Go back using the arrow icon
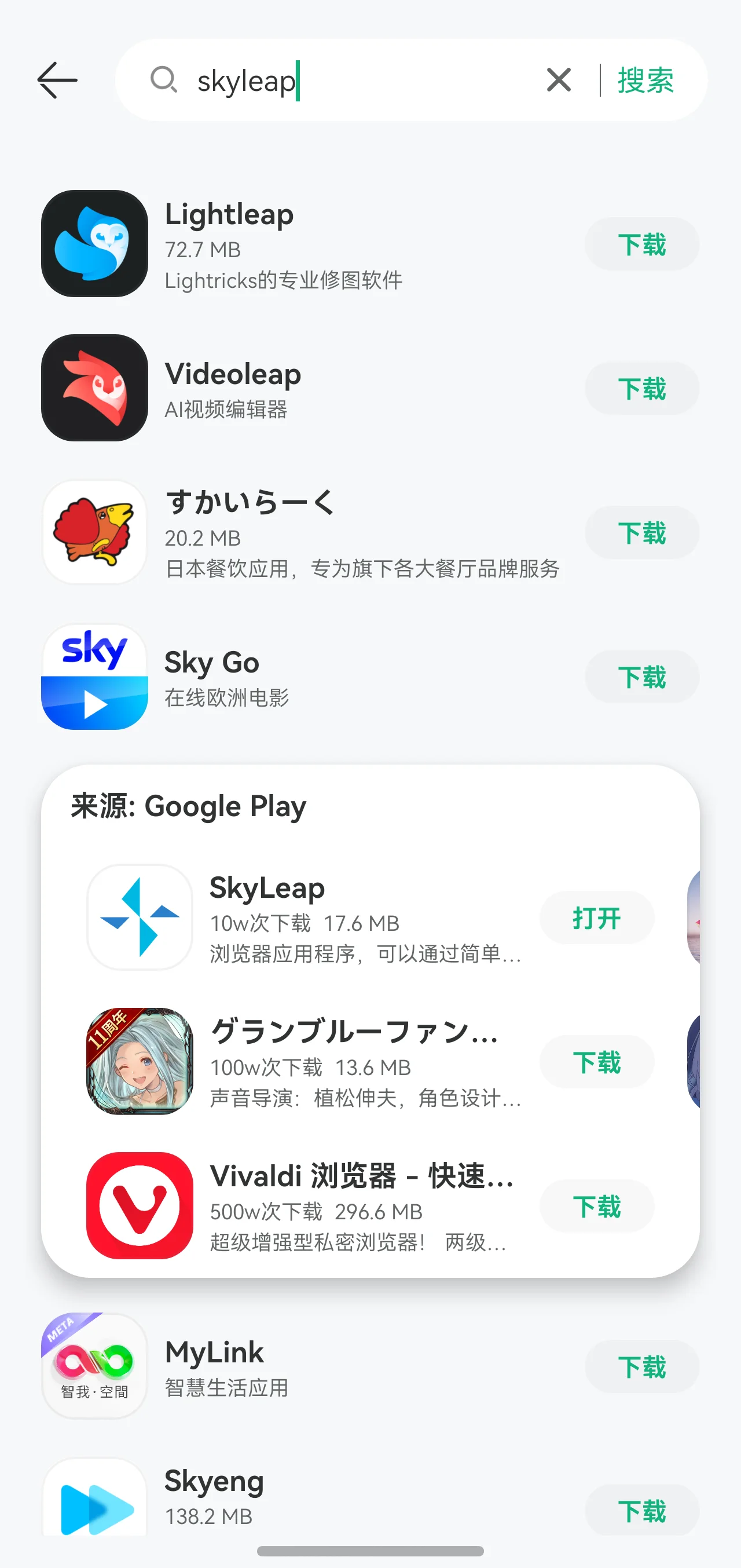 [57, 81]
